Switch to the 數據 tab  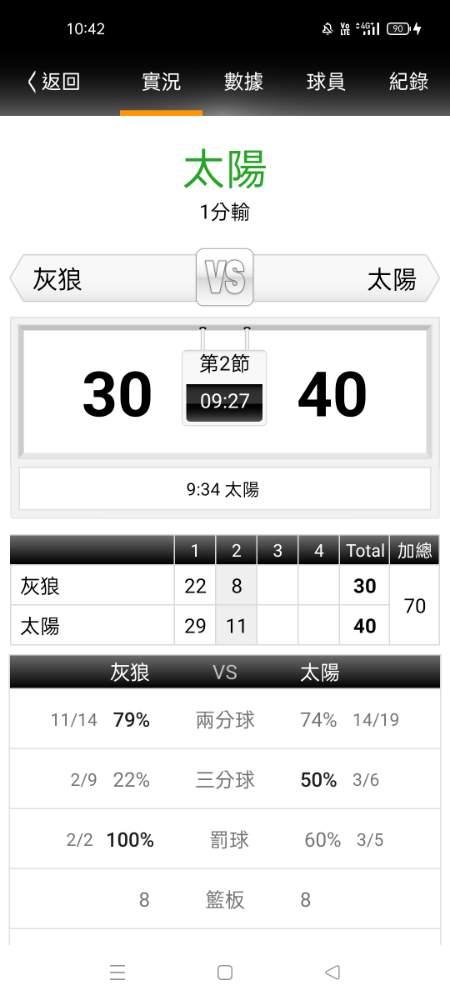pyautogui.click(x=243, y=82)
